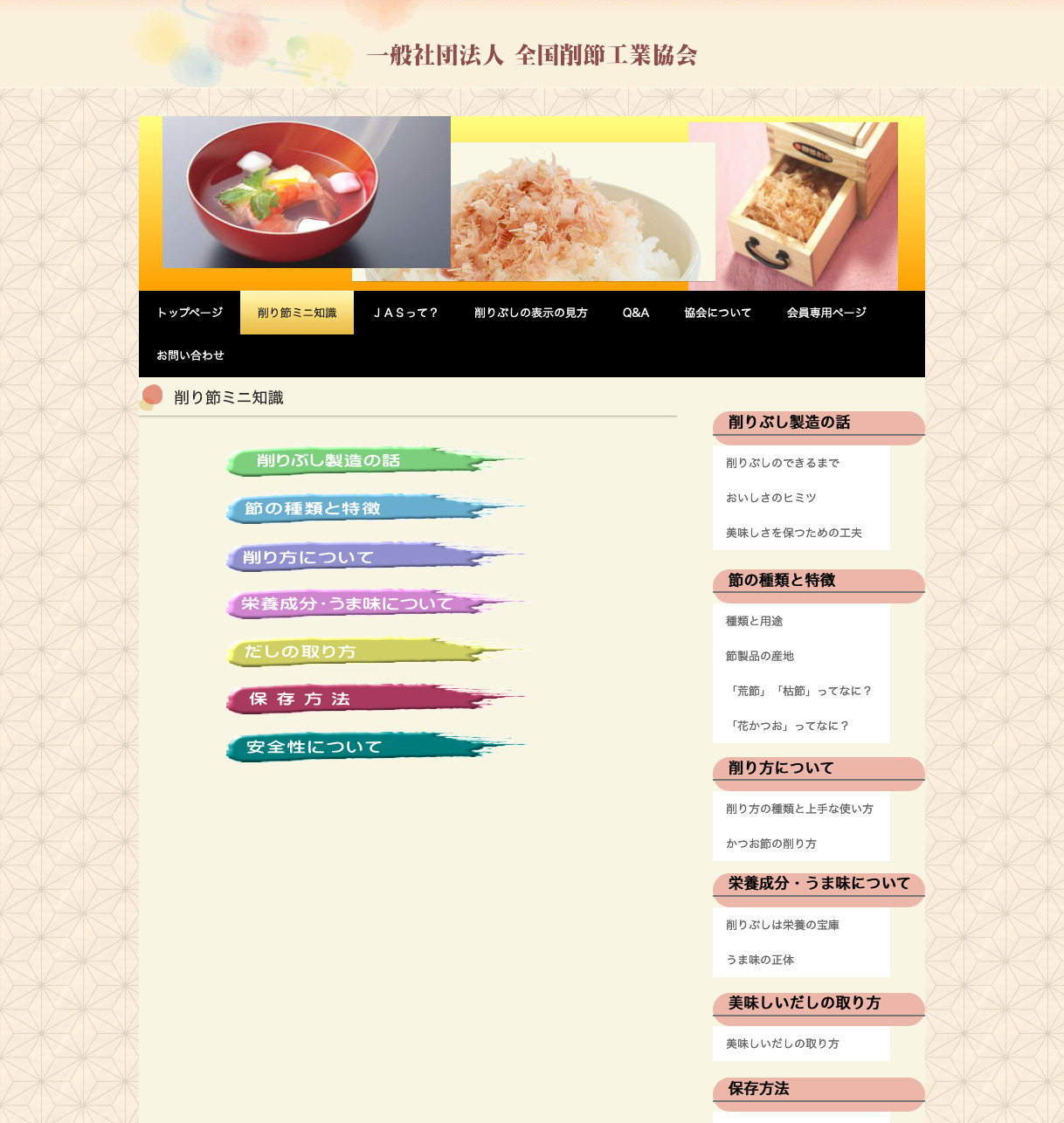The height and width of the screenshot is (1123, 1064).
Task: Open sidebar link 削りぶしのできるまで
Action: coord(782,463)
